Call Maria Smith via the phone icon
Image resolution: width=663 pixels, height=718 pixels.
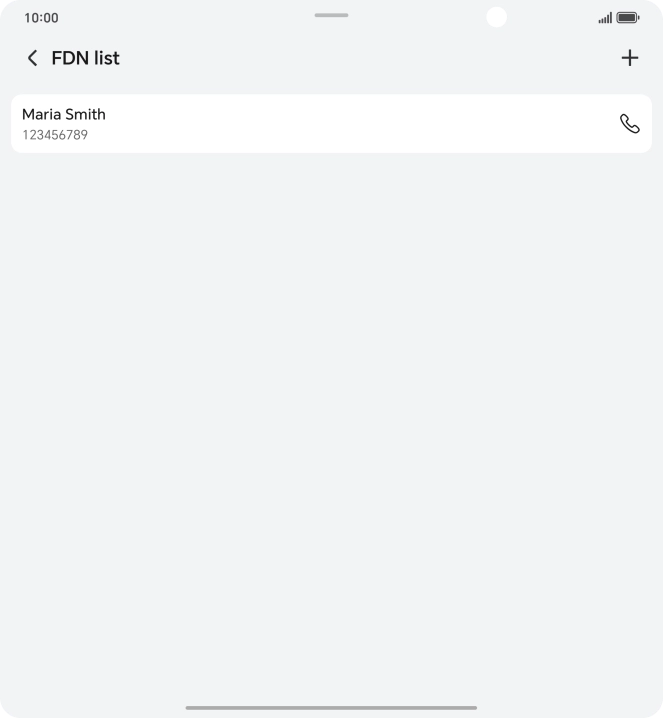pyautogui.click(x=629, y=124)
